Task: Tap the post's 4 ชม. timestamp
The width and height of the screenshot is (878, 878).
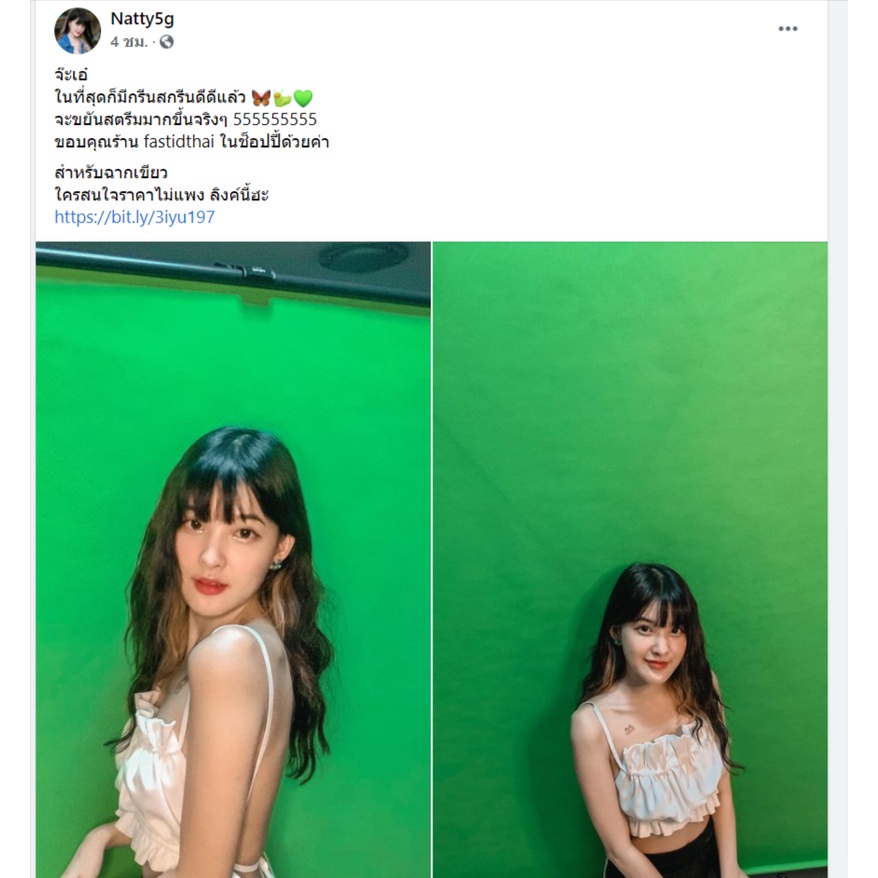Action: click(129, 42)
